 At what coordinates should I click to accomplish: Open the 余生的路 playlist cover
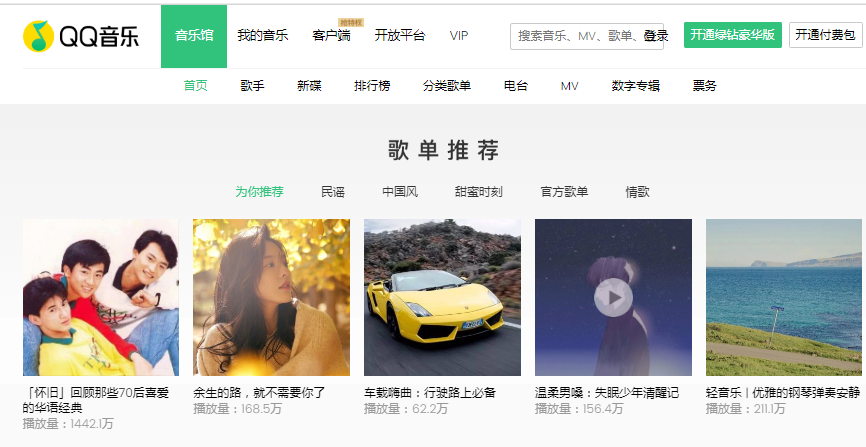[271, 297]
